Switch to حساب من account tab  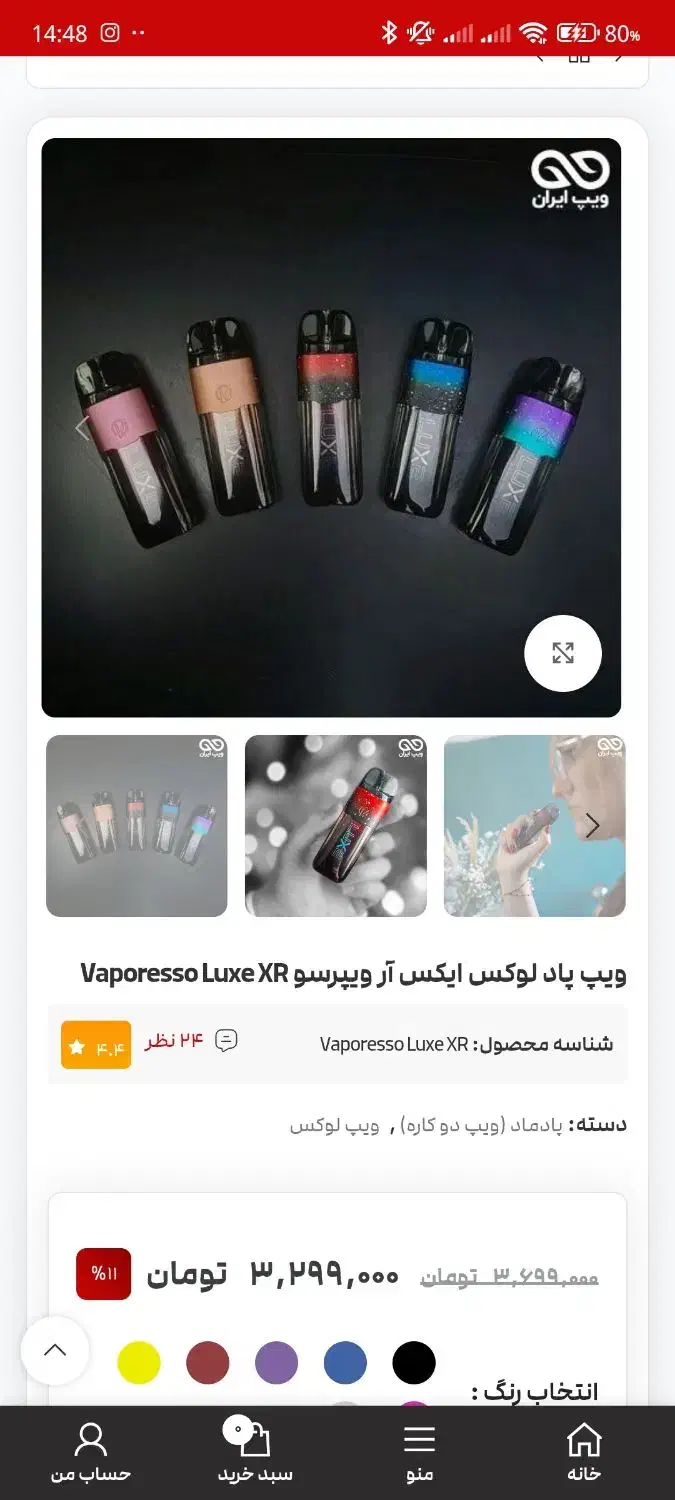coord(91,1453)
